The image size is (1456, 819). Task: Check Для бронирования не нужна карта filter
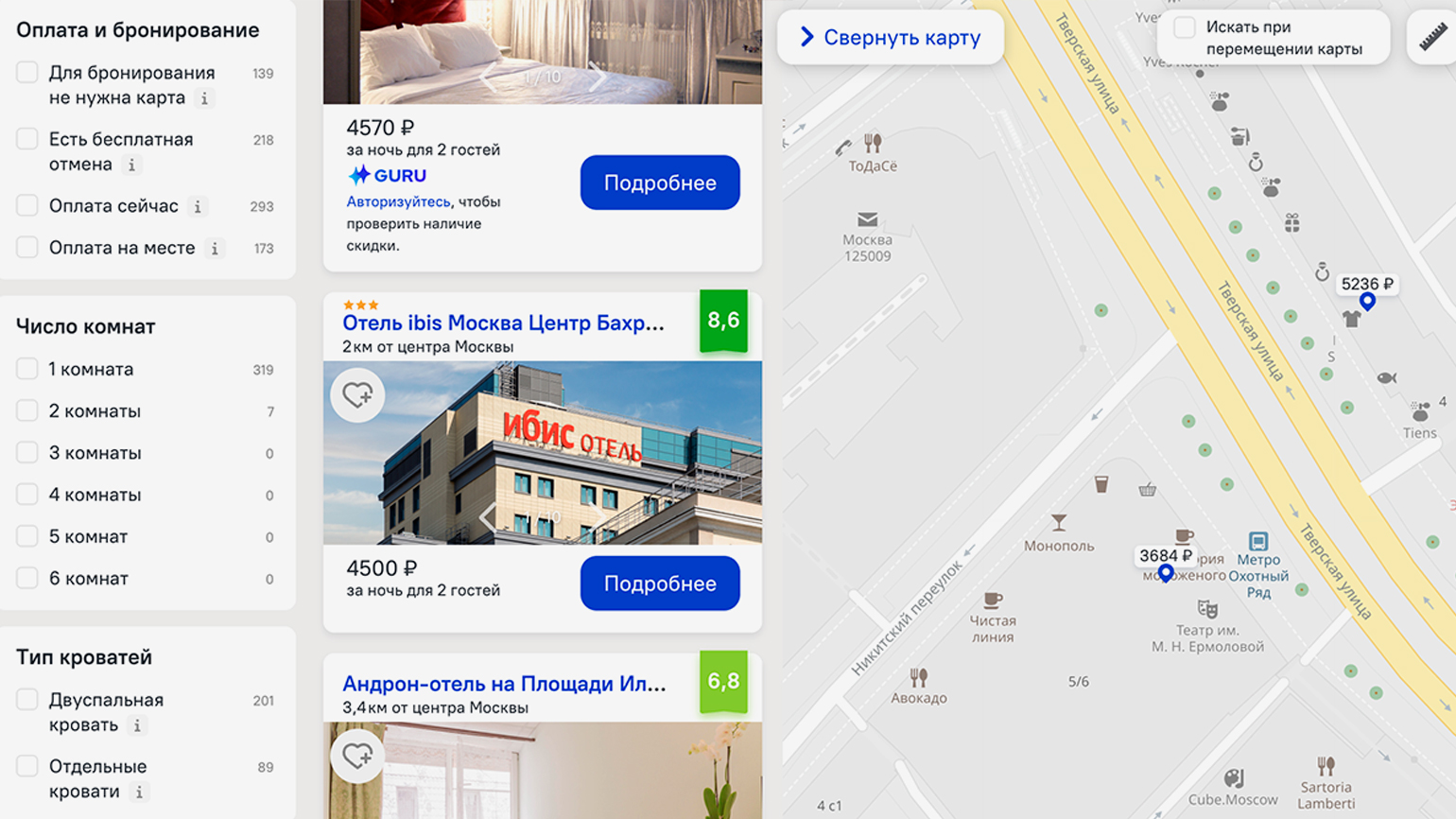click(27, 73)
